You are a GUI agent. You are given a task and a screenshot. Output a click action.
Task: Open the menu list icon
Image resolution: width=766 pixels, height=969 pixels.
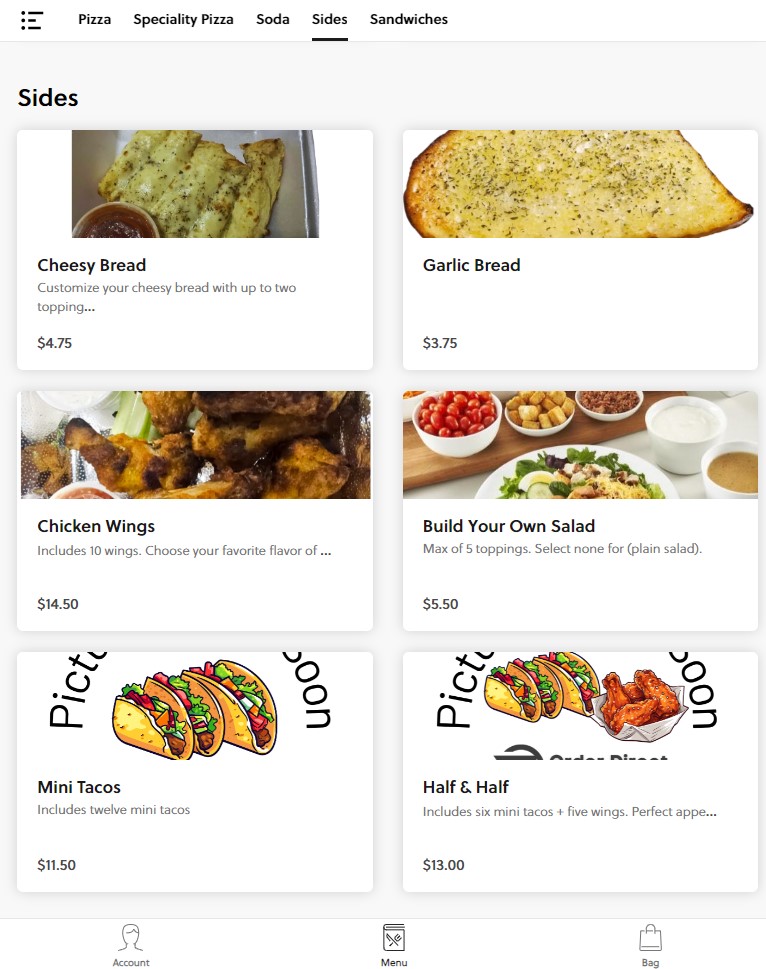[32, 20]
